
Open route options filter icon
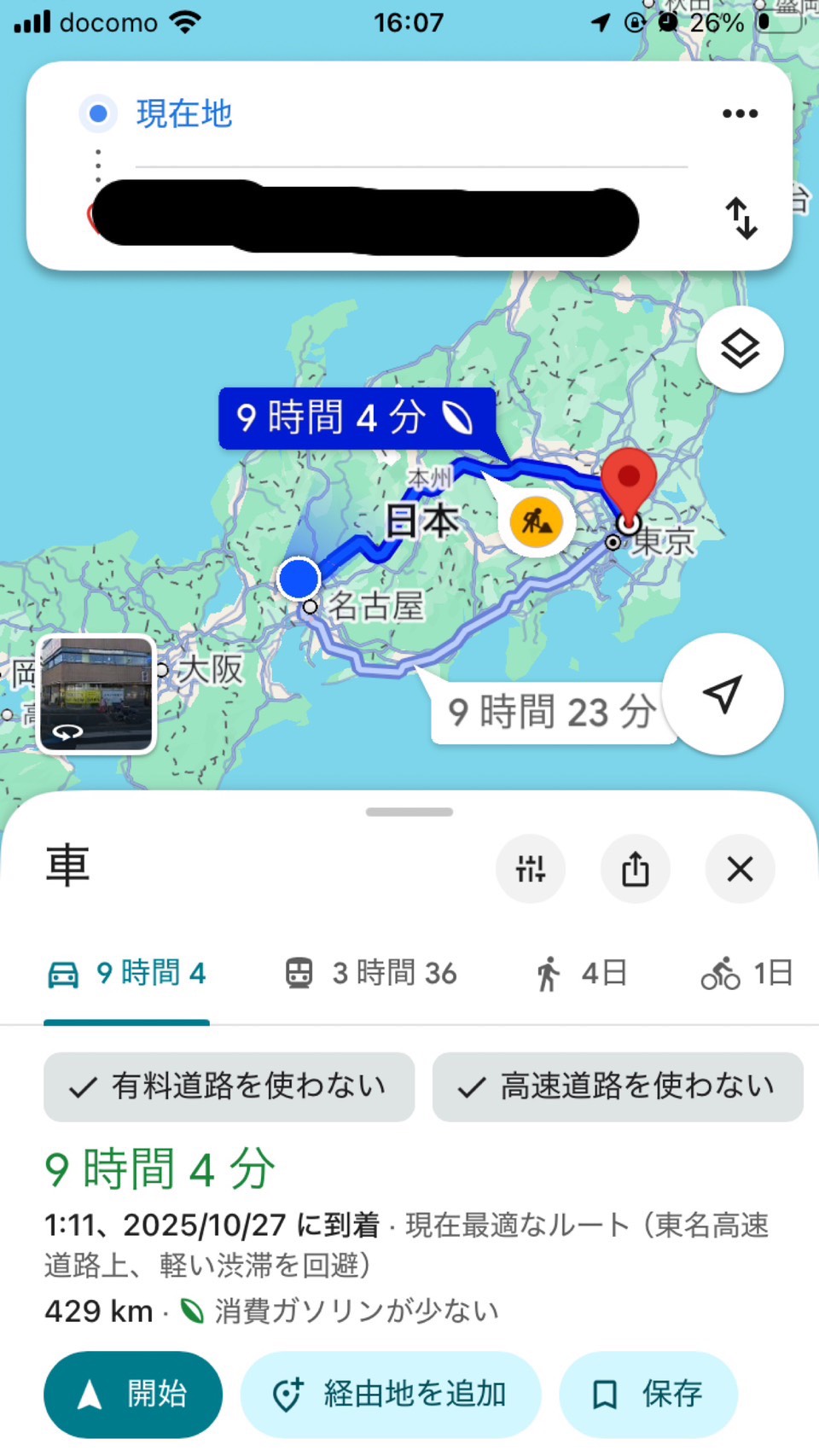531,869
